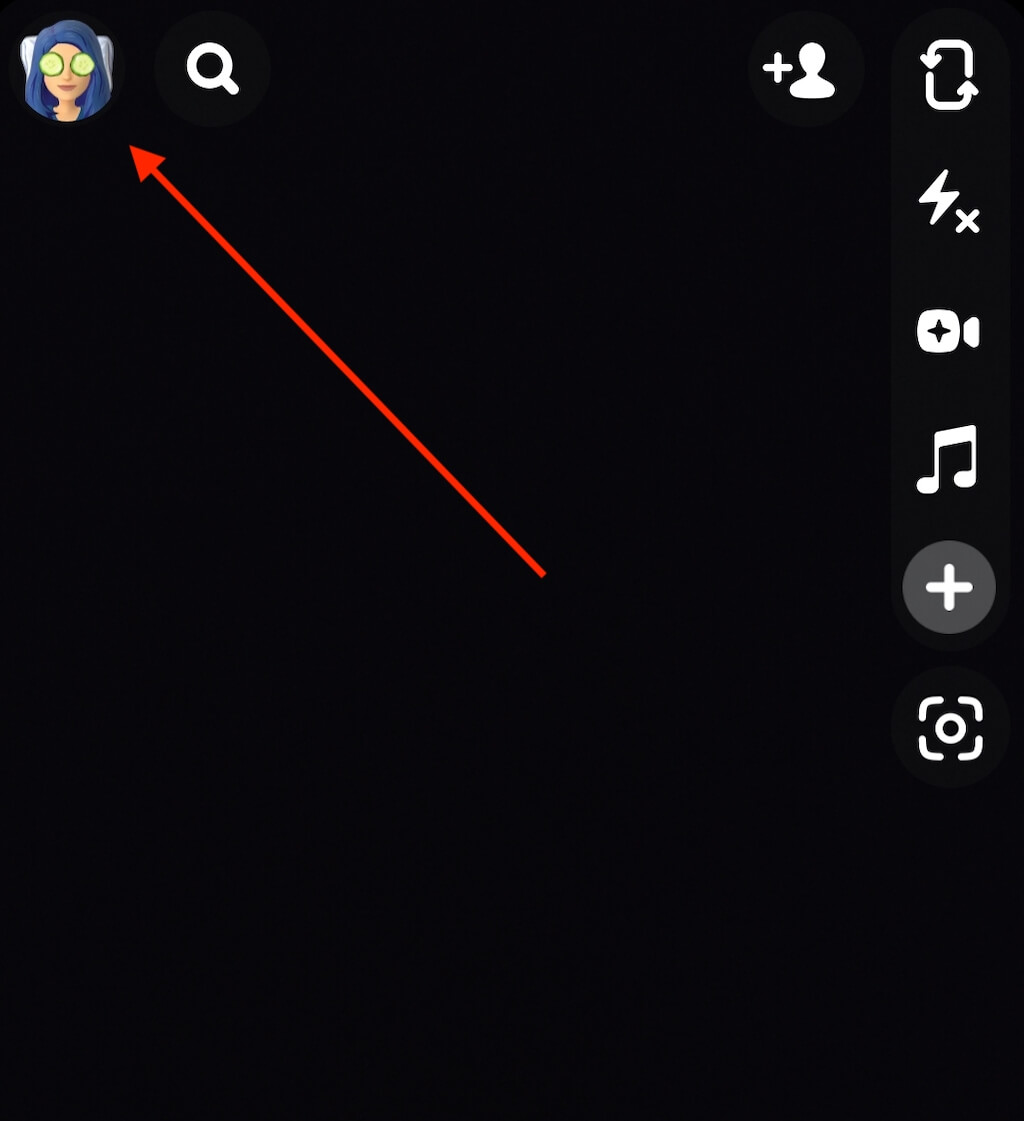Open the video mode icon
Viewport: 1024px width, 1121px height.
coord(949,331)
